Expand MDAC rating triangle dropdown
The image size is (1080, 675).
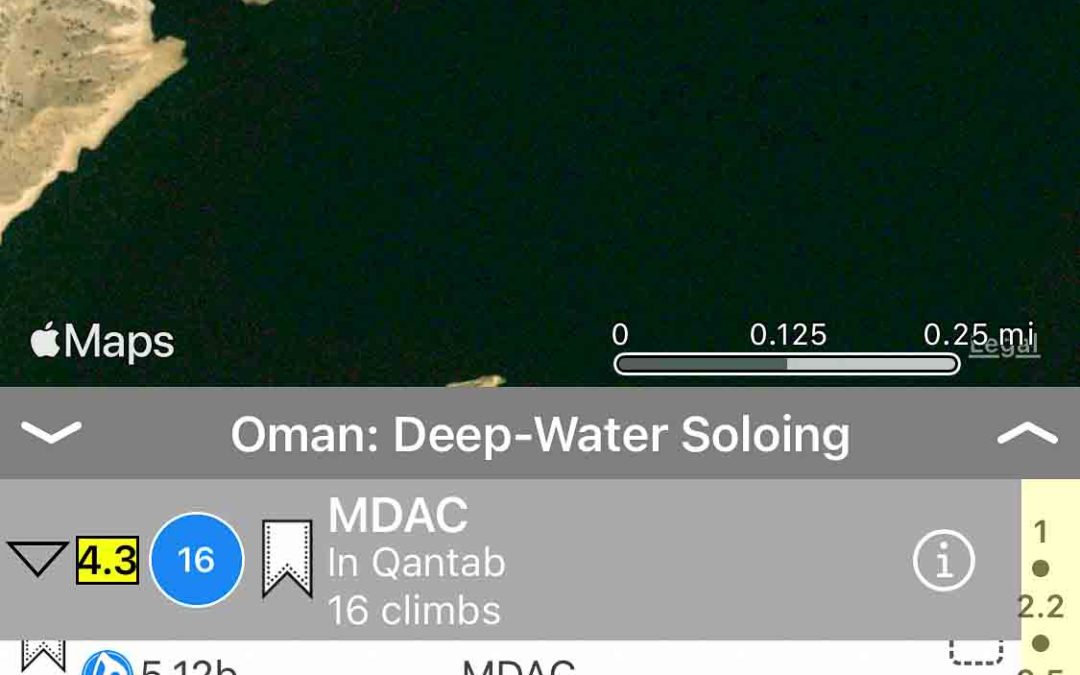[37, 558]
